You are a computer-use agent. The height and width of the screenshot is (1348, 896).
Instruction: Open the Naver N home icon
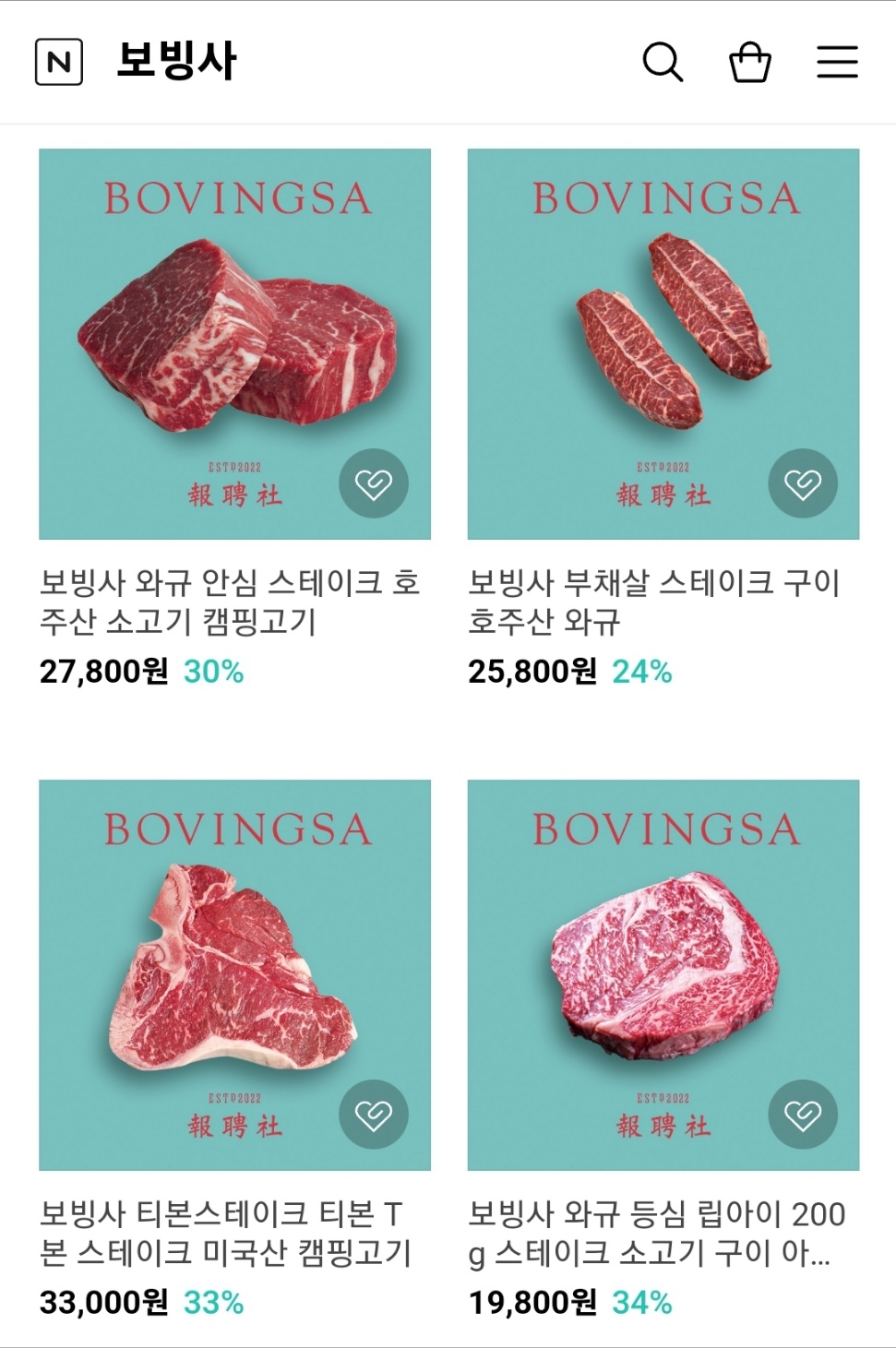(x=59, y=62)
